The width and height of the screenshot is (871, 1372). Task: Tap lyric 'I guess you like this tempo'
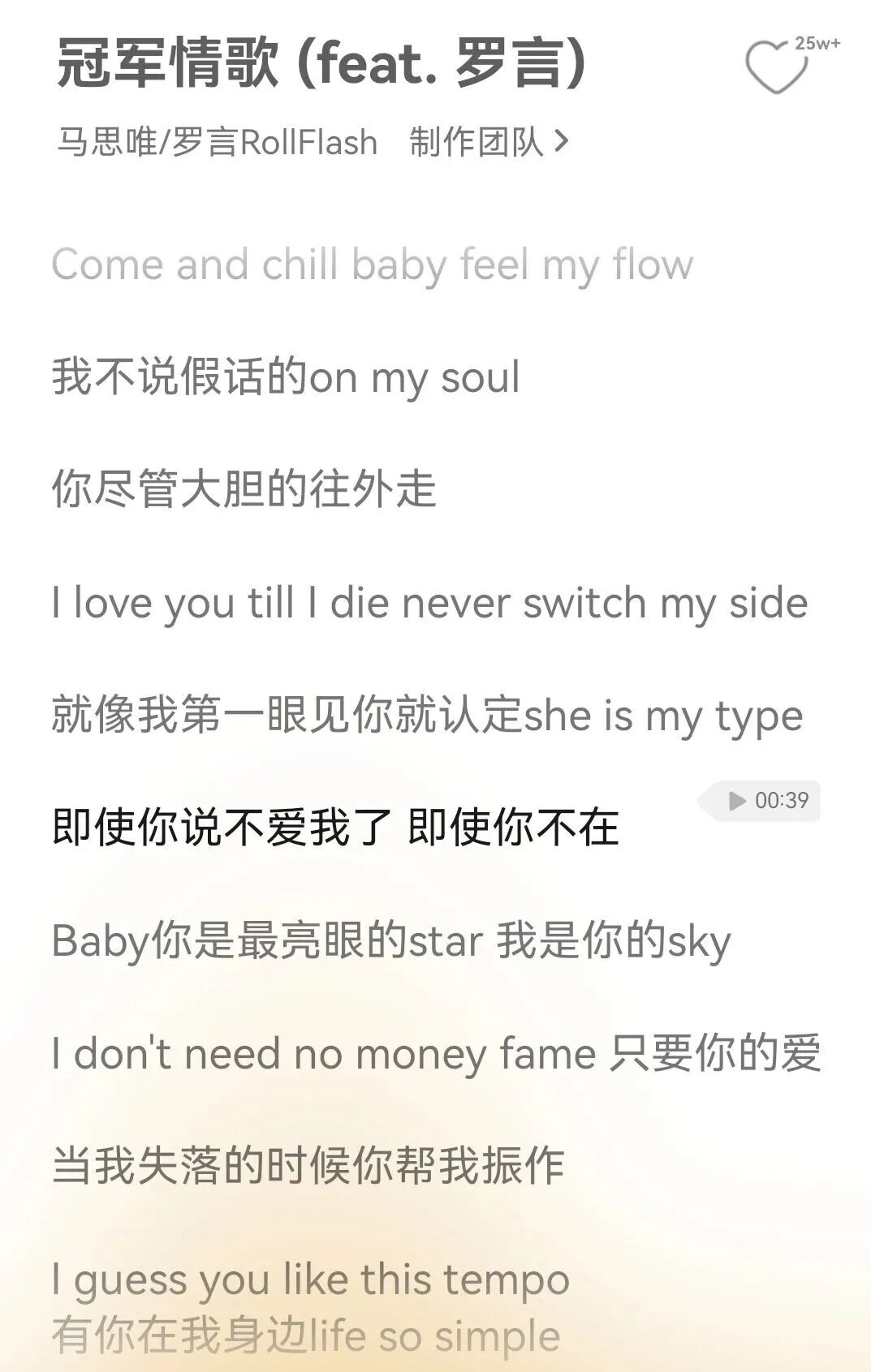pos(308,1278)
